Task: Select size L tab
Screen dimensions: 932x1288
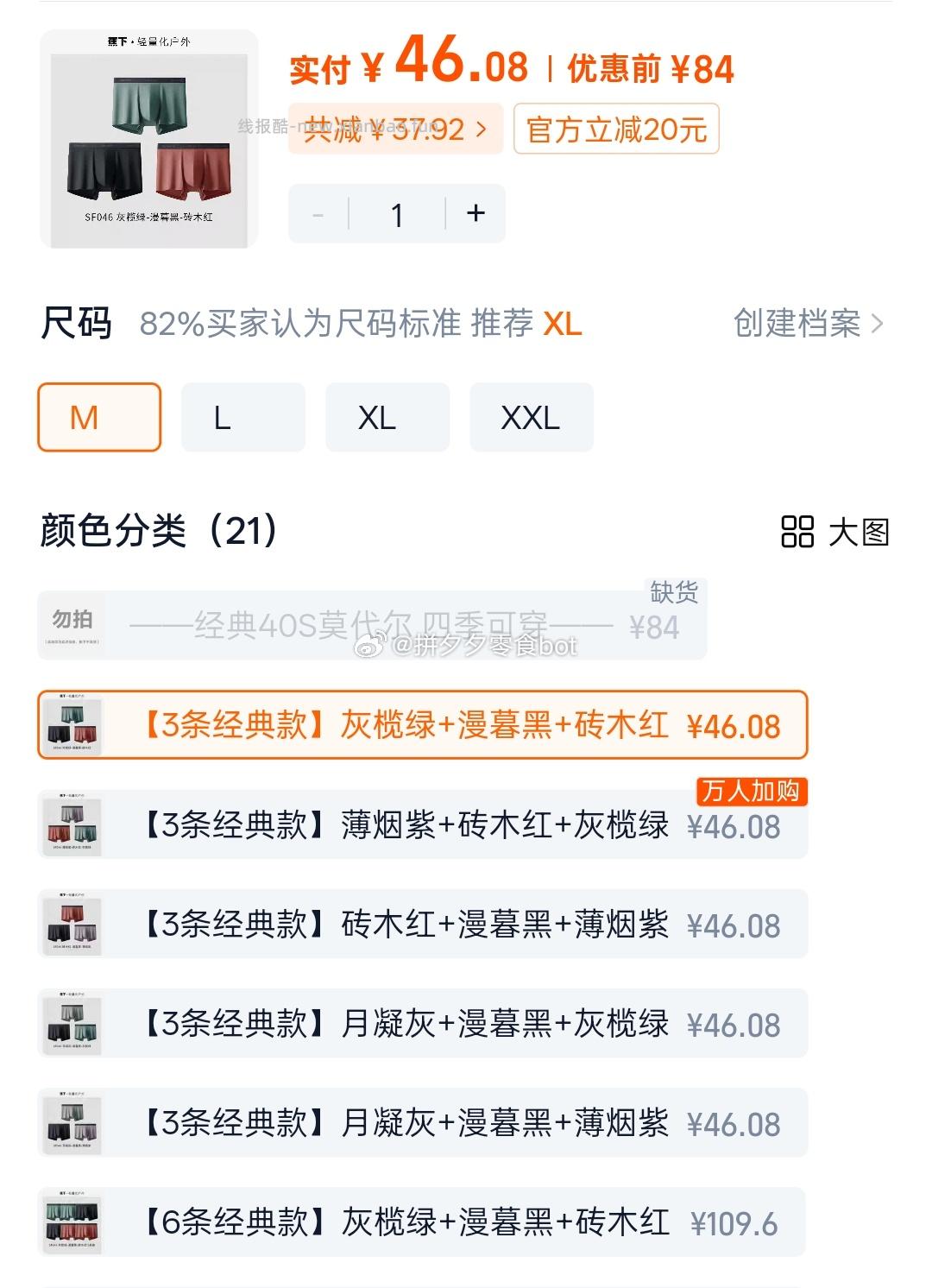Action: (242, 417)
